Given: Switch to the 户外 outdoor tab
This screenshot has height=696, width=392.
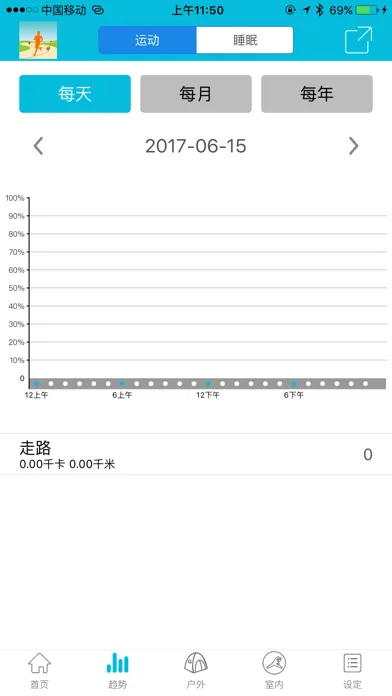Looking at the screenshot, I should tap(196, 671).
